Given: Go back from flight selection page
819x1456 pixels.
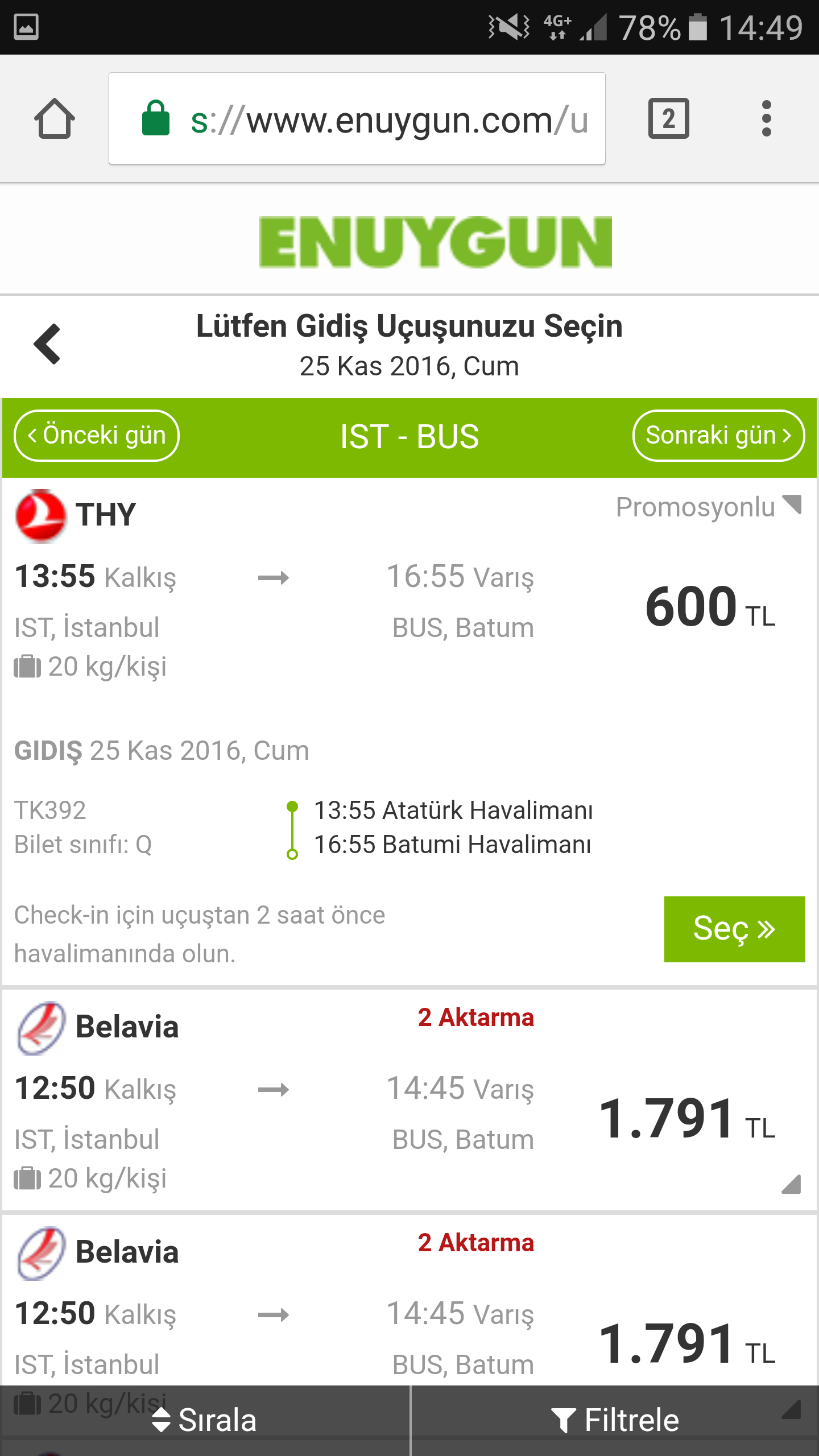Looking at the screenshot, I should 48,344.
